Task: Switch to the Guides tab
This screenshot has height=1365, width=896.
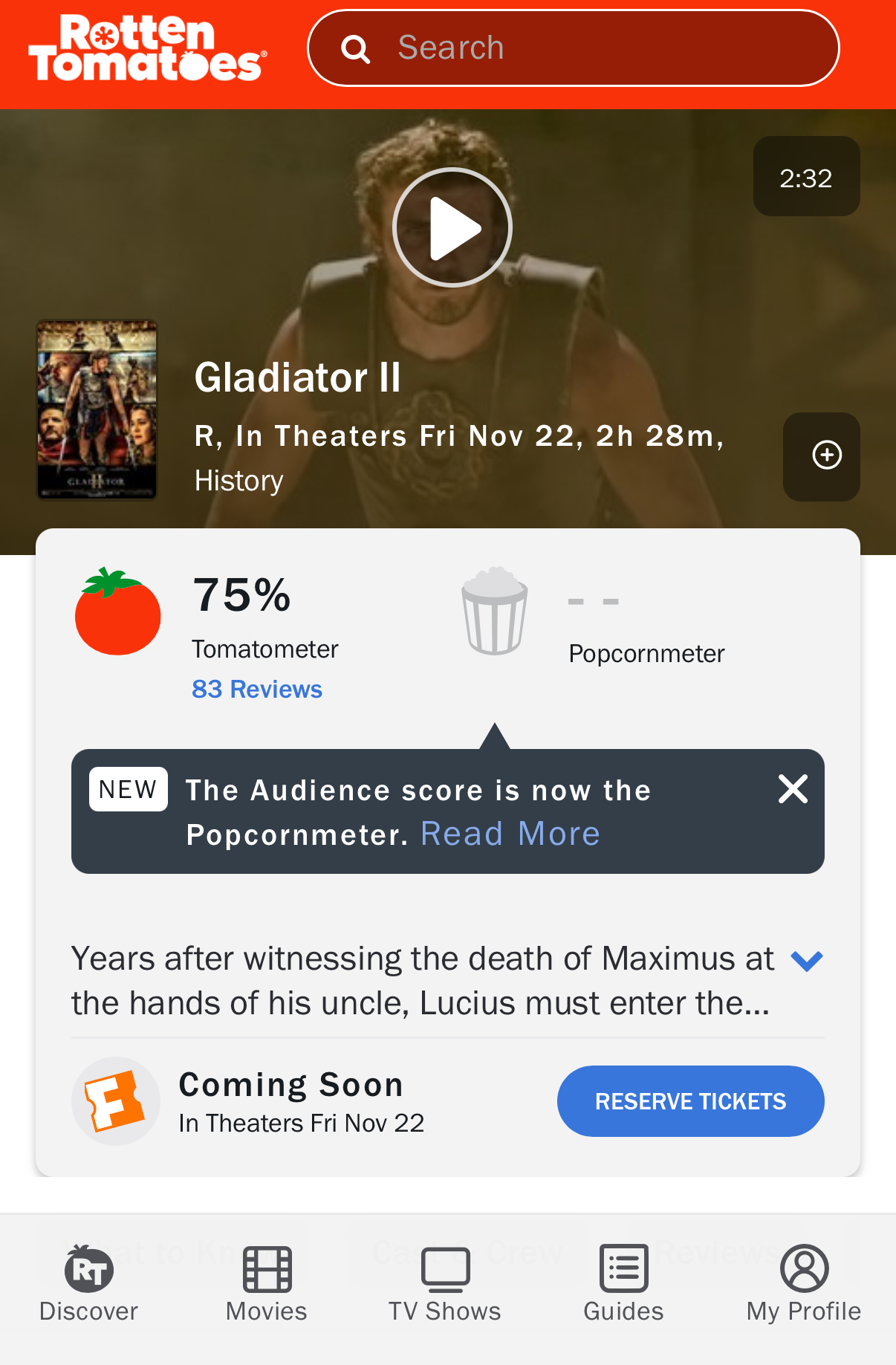Action: (x=623, y=1284)
